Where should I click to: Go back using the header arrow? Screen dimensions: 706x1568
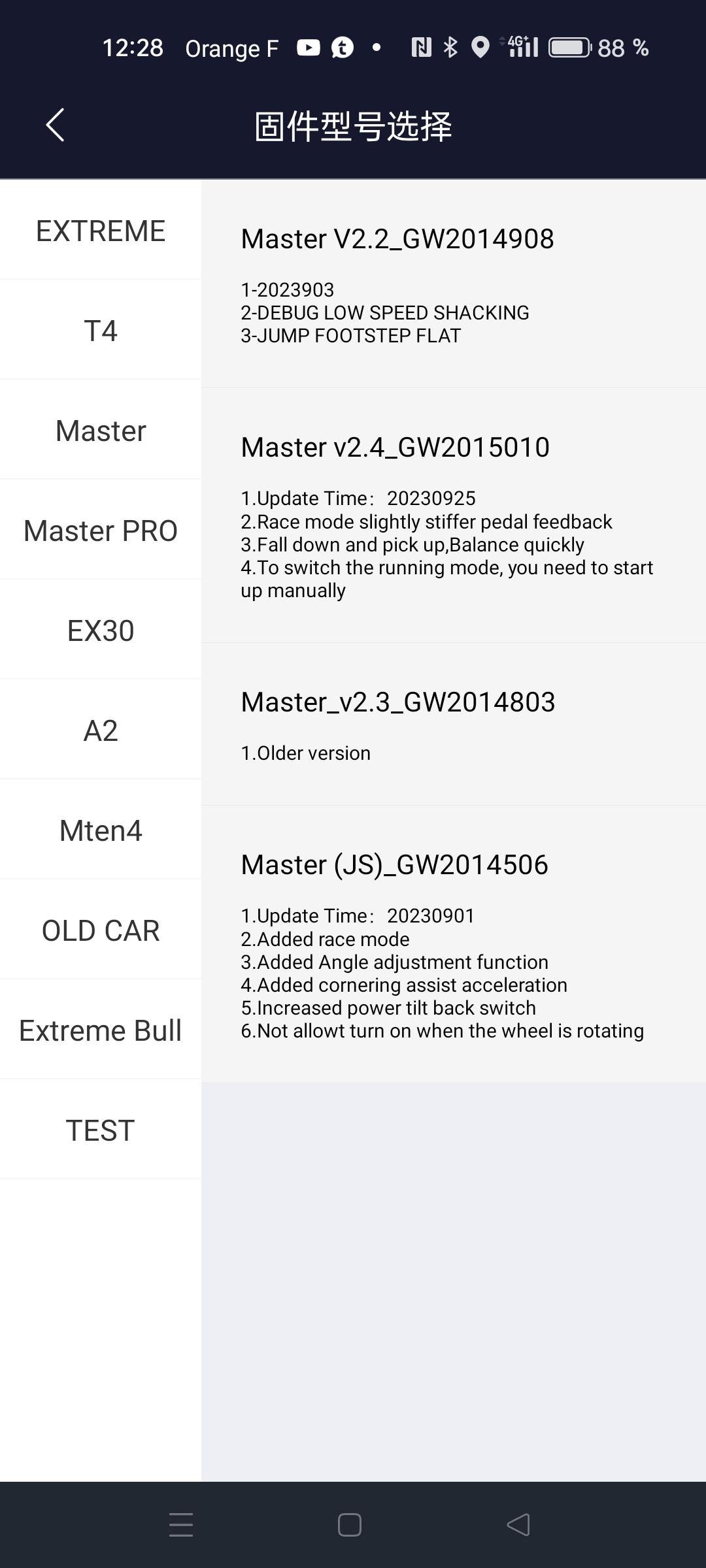(56, 125)
